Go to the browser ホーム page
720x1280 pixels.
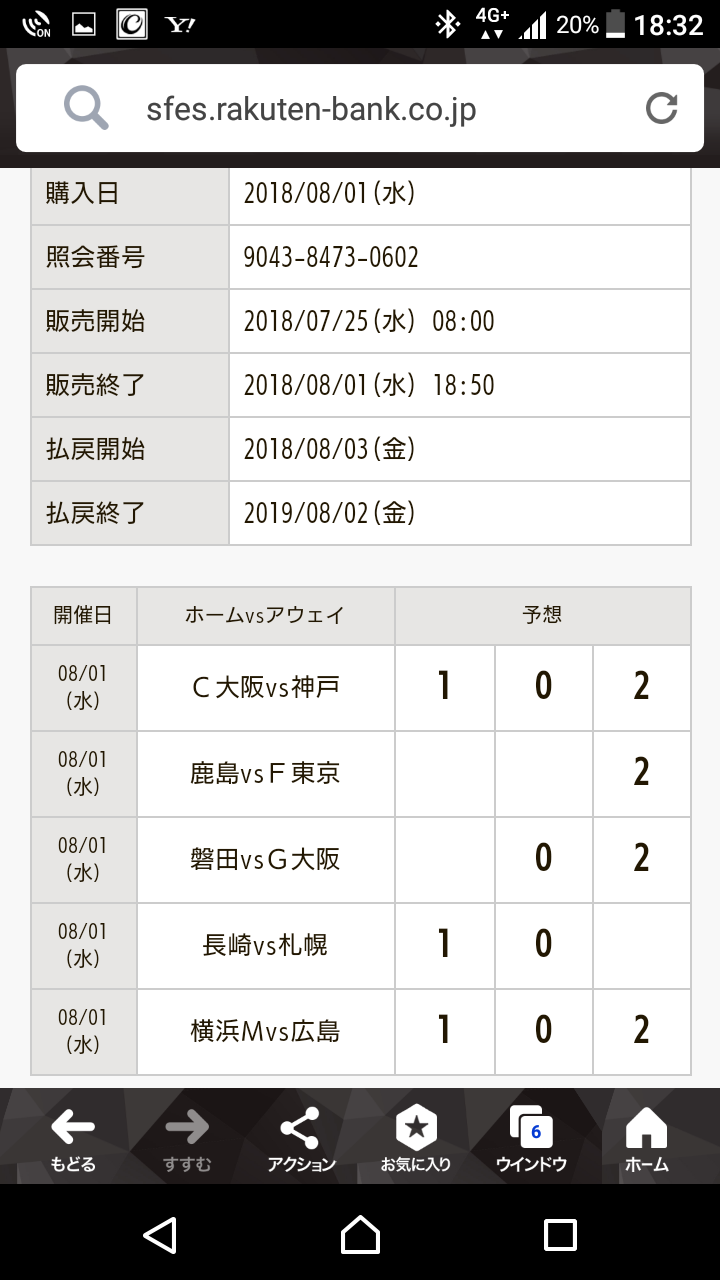click(646, 1139)
